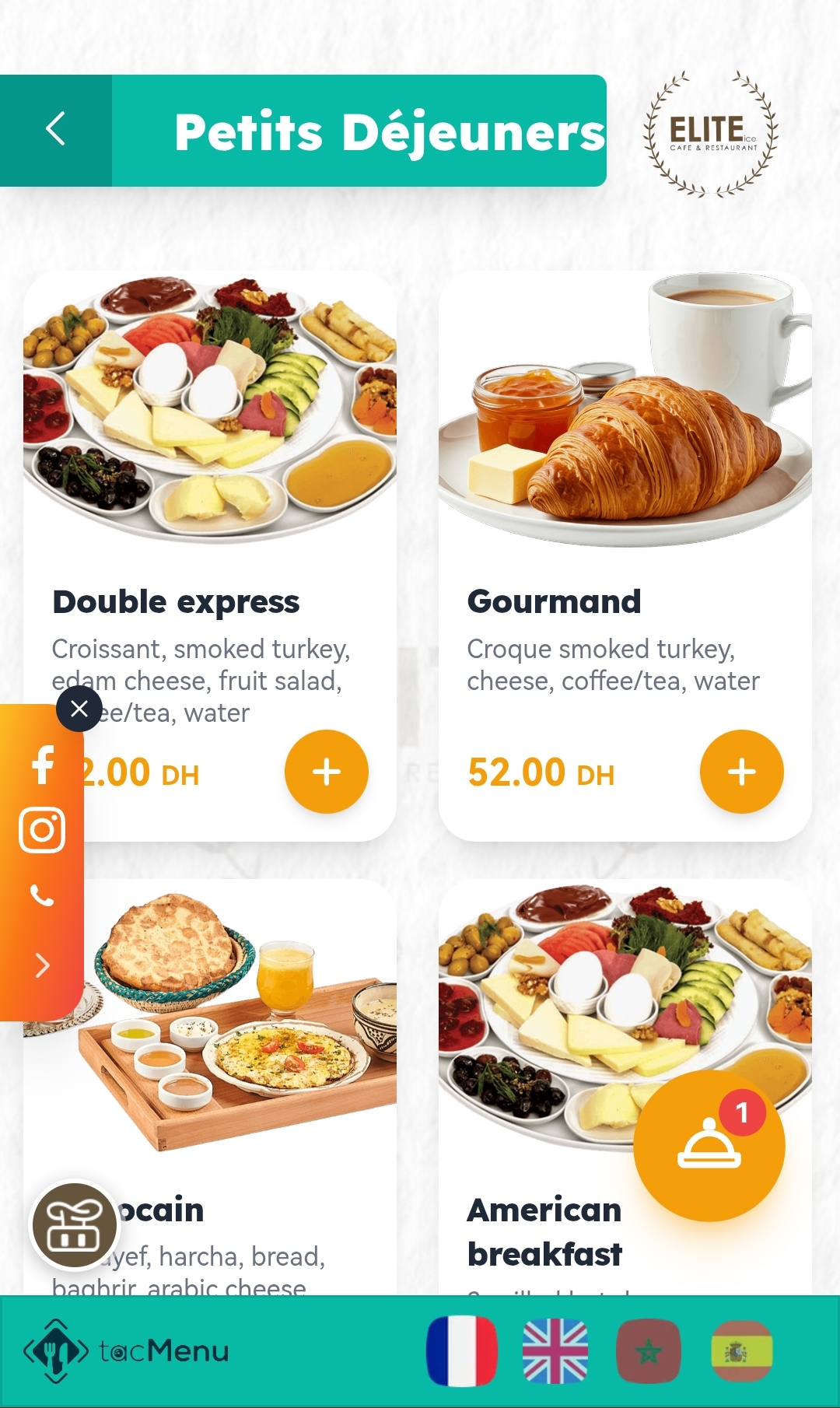The width and height of the screenshot is (840, 1408).
Task: Select the Spanish flag language
Action: pyautogui.click(x=742, y=1351)
